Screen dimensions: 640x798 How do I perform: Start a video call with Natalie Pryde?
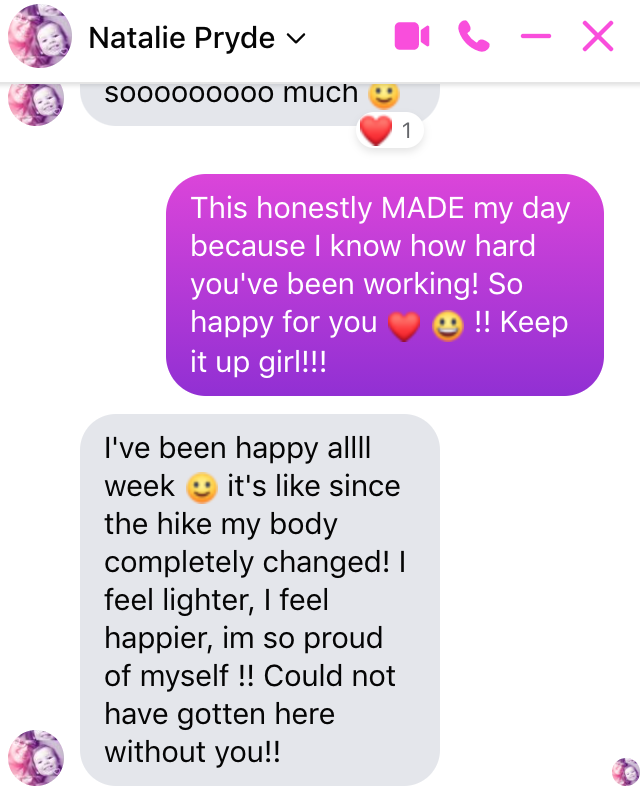coord(412,36)
